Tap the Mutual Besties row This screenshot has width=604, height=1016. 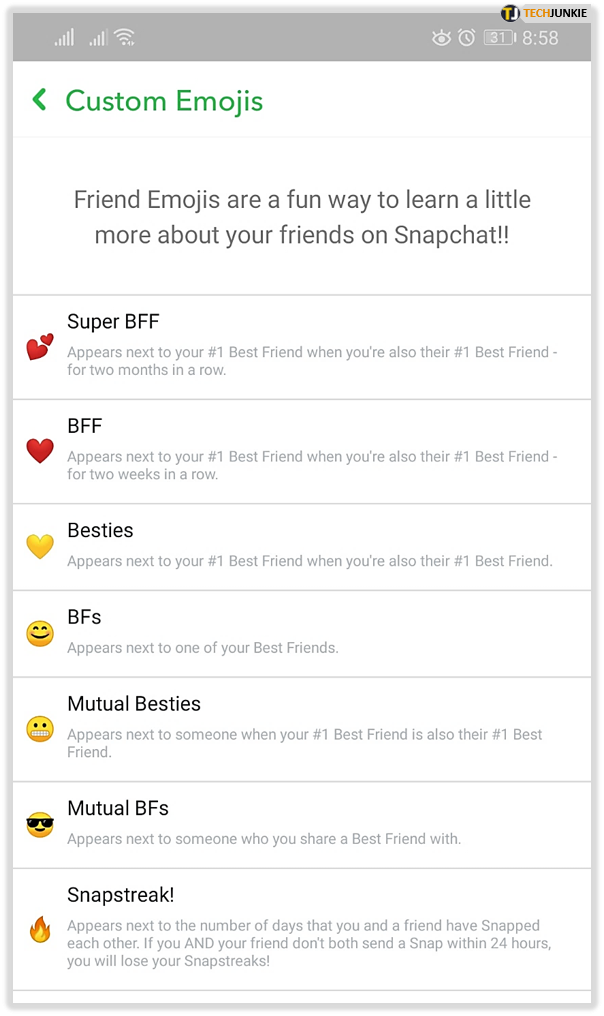coord(300,729)
